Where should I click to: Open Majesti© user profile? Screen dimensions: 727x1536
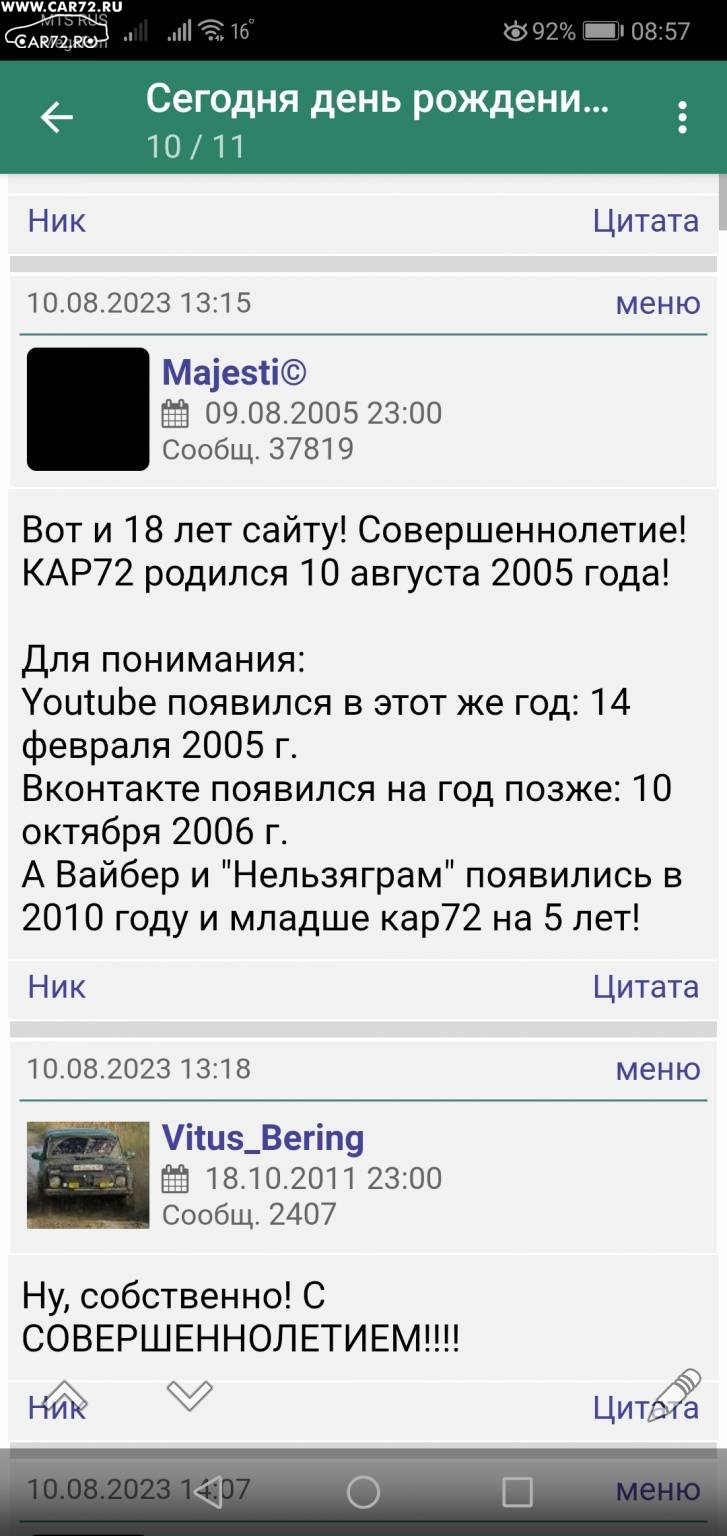234,373
